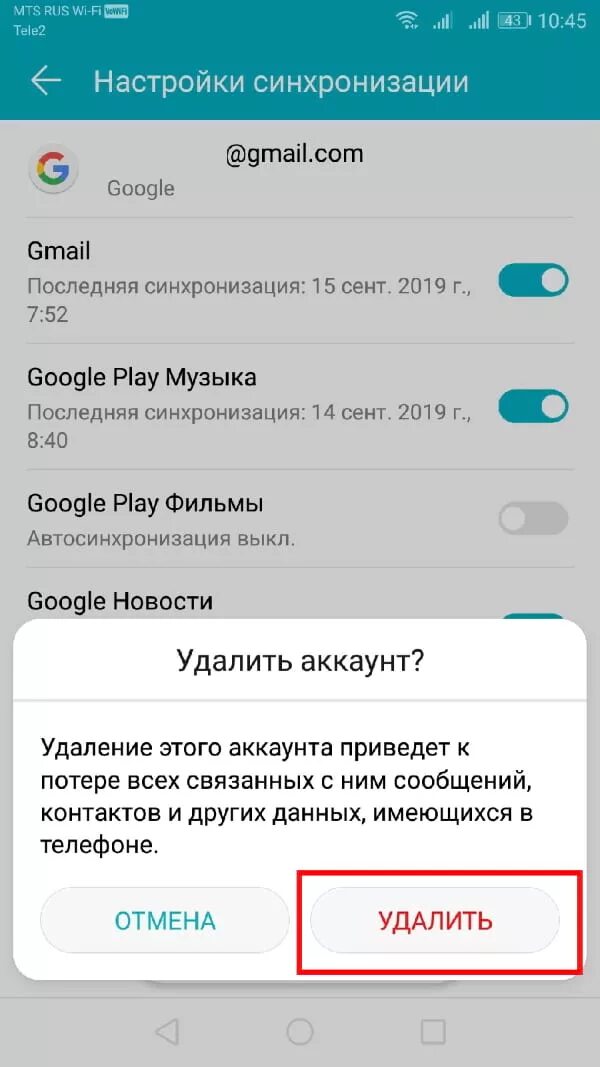This screenshot has height=1067, width=600.
Task: Enable Google Play Фильмы sync
Action: tap(533, 520)
